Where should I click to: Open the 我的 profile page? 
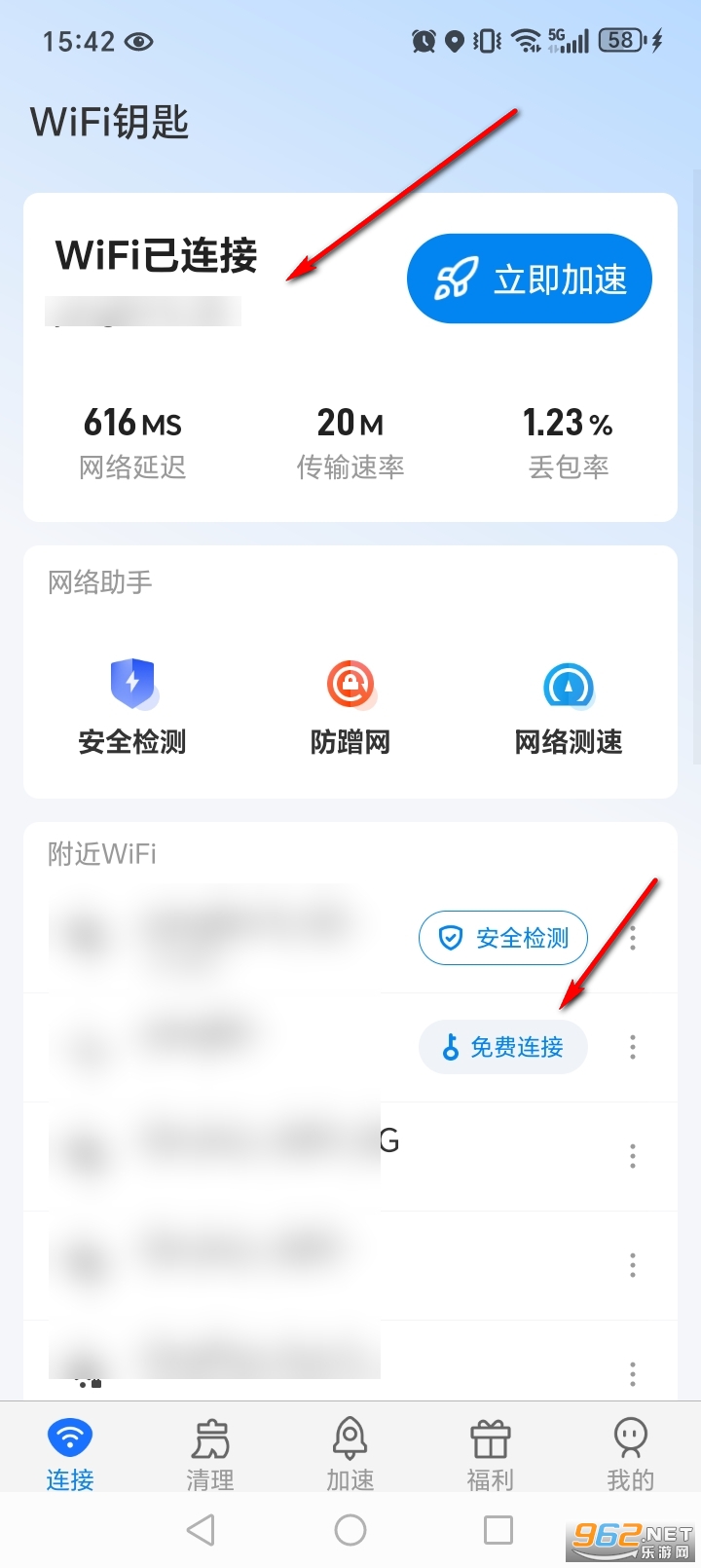click(x=630, y=1451)
